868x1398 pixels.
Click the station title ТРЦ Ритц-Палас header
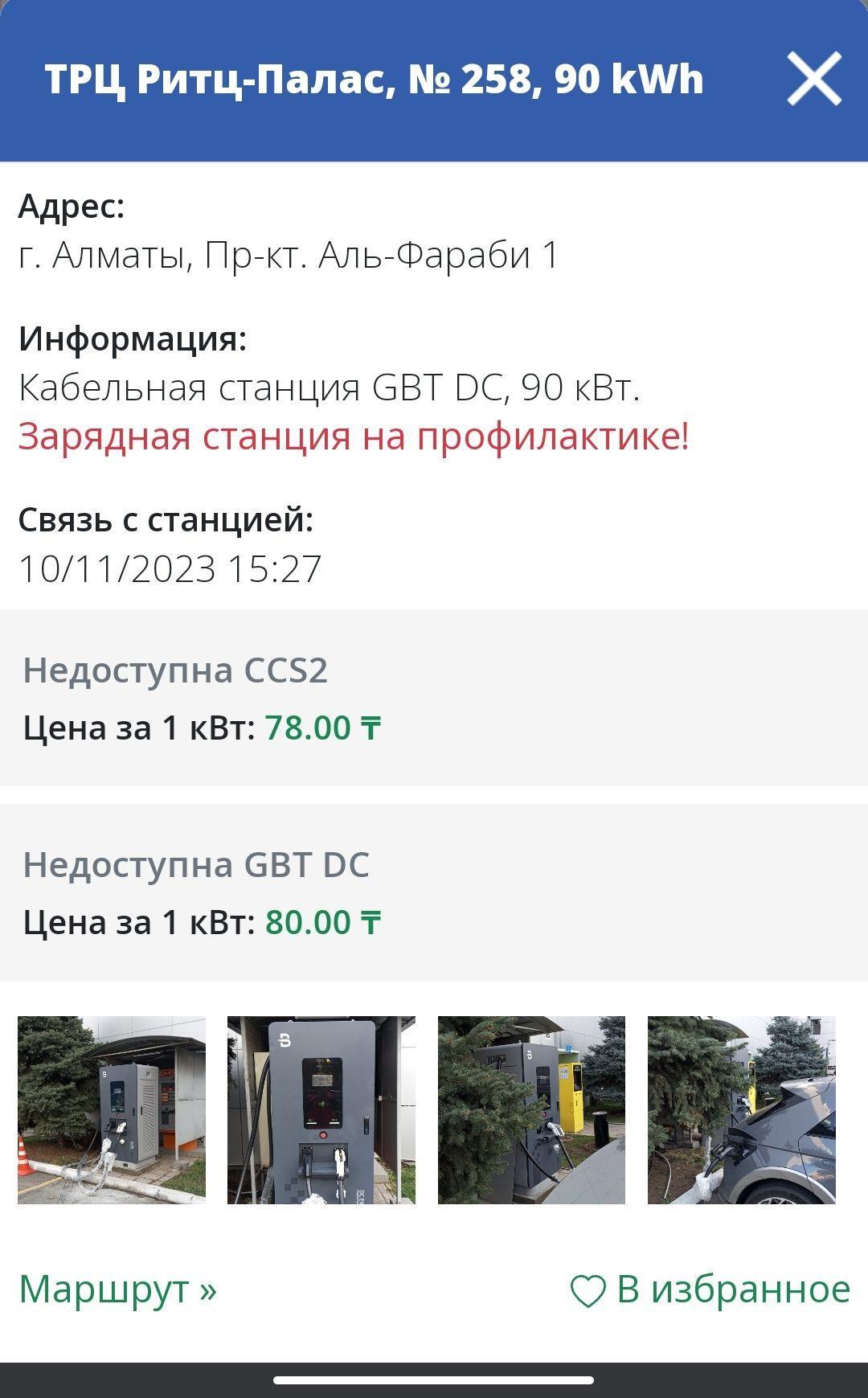tap(374, 78)
